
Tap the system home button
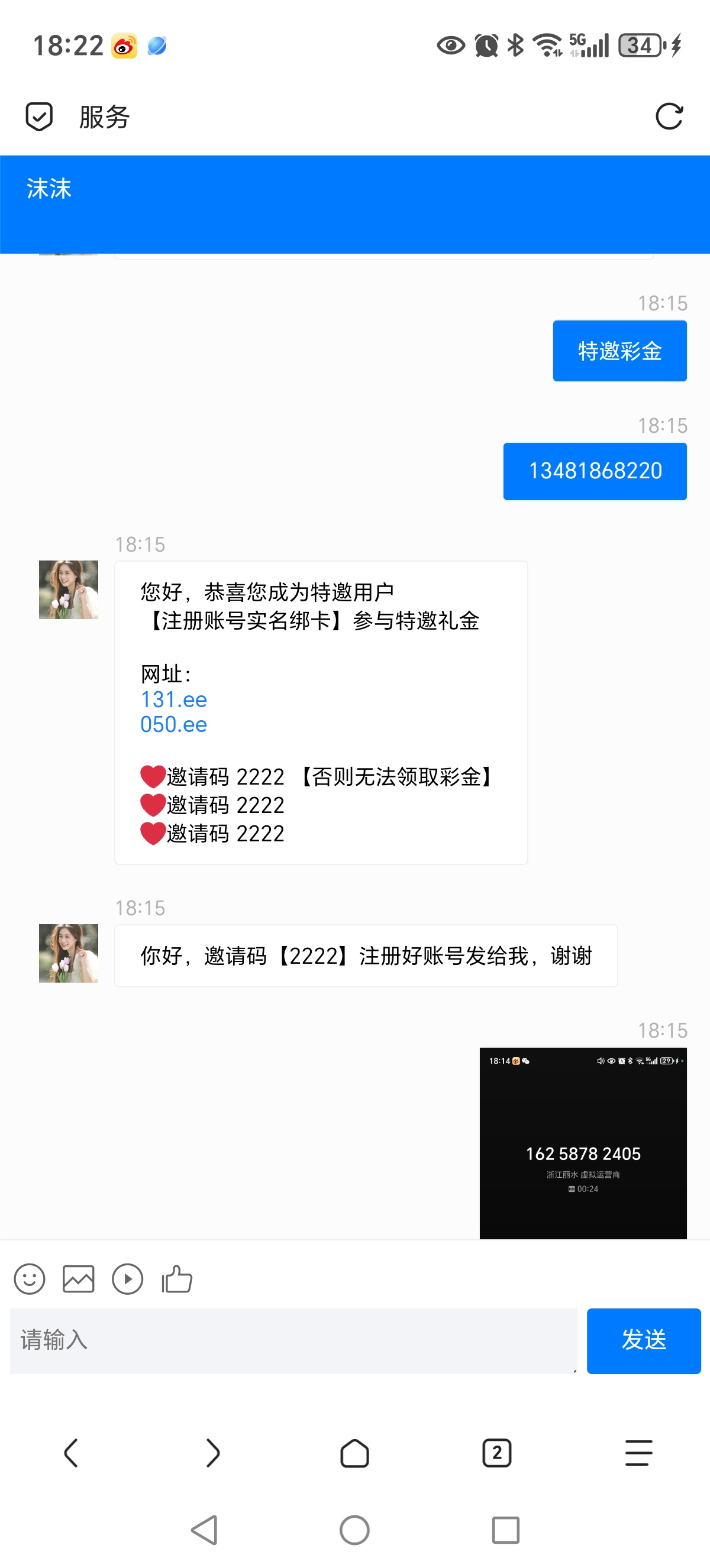[354, 1530]
